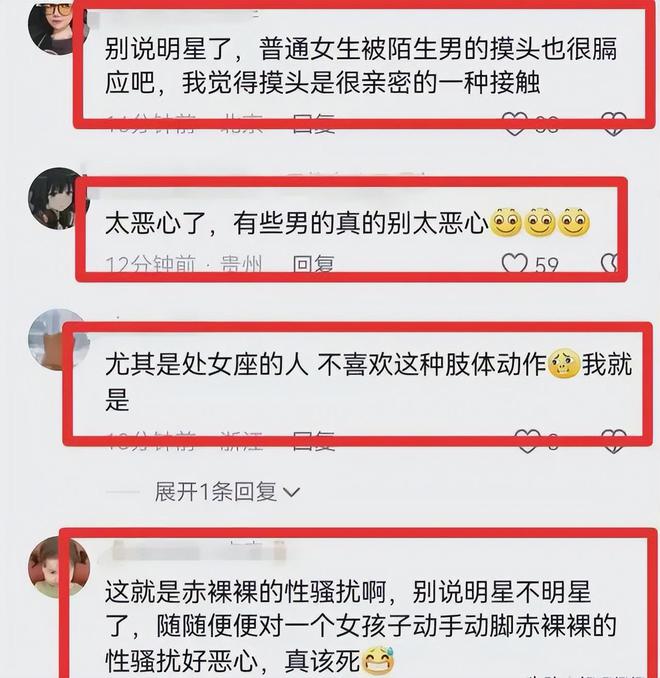
Task: Open avatar of the 摸头 commenter
Action: click(58, 24)
